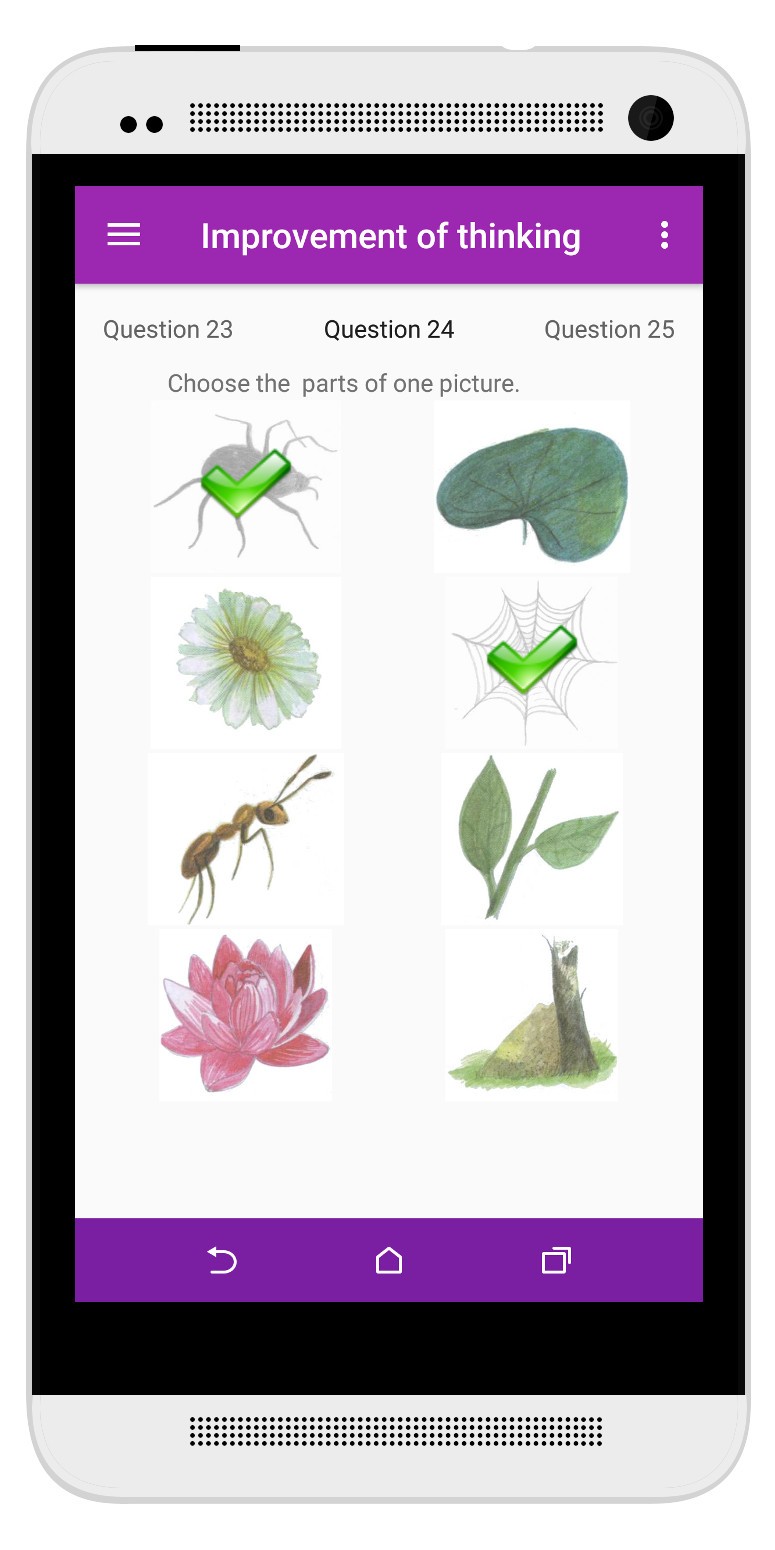The height and width of the screenshot is (1550, 775).
Task: Open the recent apps view
Action: pos(556,1260)
